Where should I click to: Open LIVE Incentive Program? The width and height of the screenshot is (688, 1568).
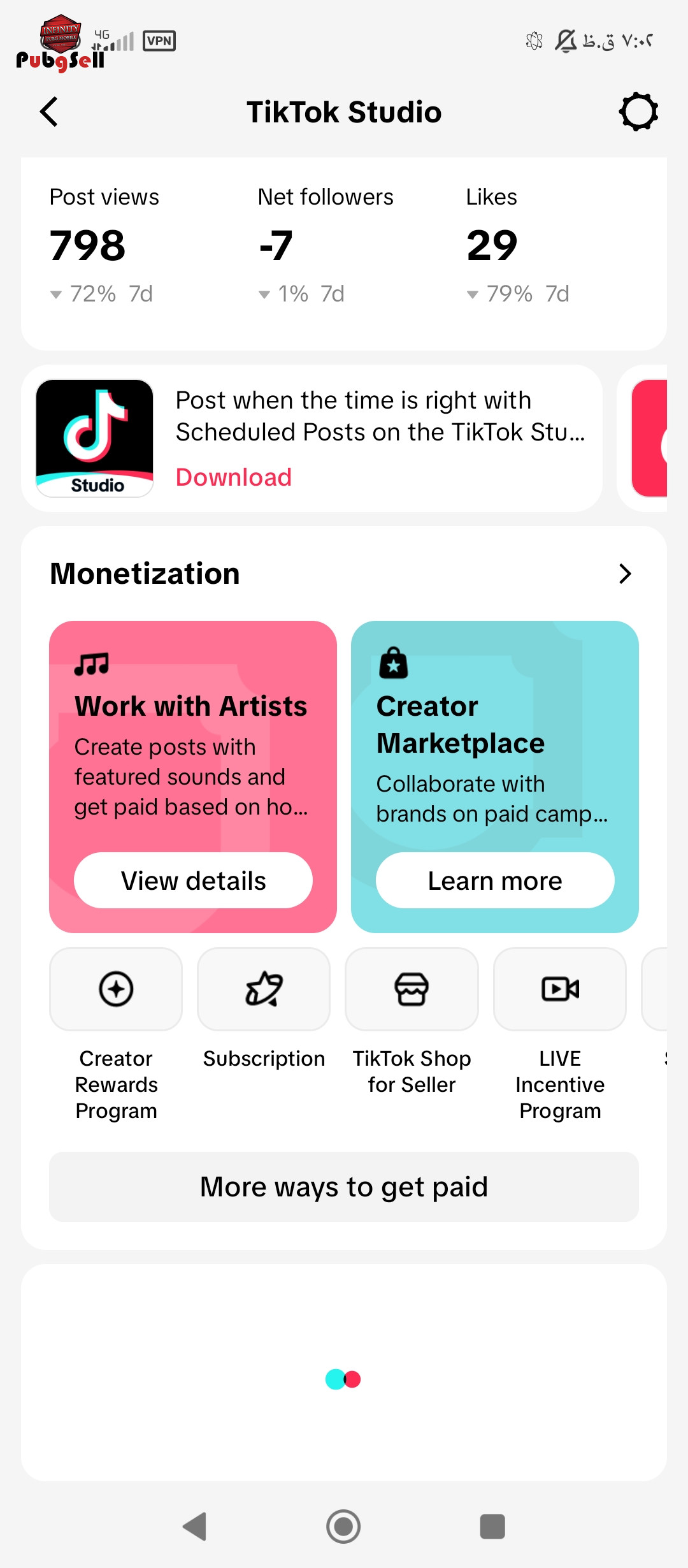(560, 989)
